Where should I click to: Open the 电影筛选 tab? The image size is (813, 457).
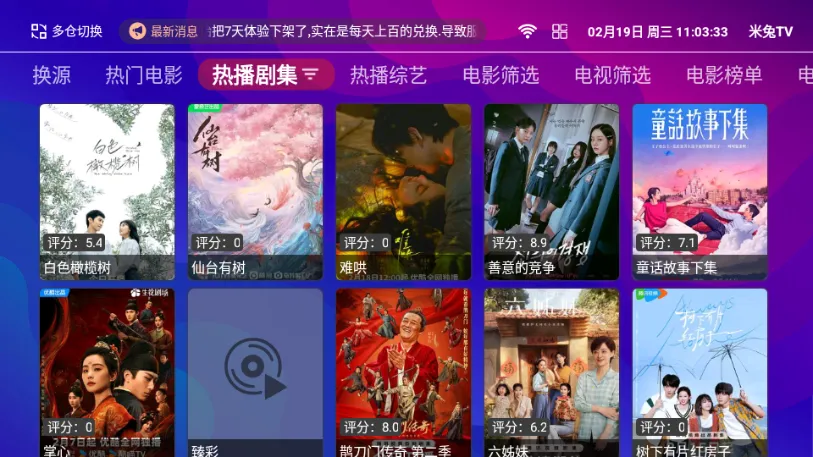(x=500, y=75)
